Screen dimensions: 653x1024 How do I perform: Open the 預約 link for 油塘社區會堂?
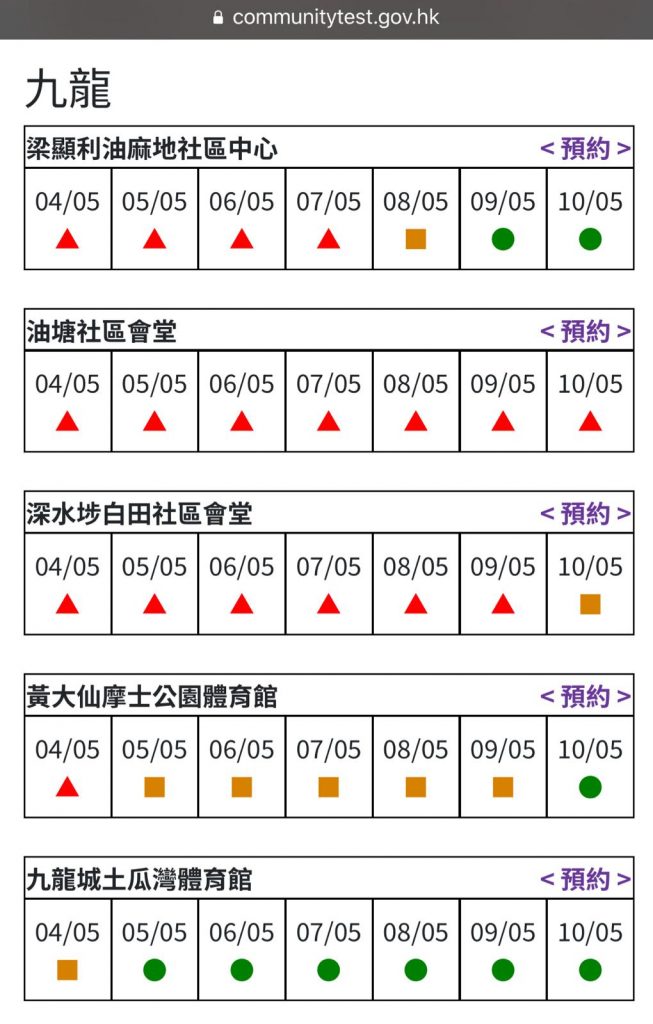click(x=585, y=331)
